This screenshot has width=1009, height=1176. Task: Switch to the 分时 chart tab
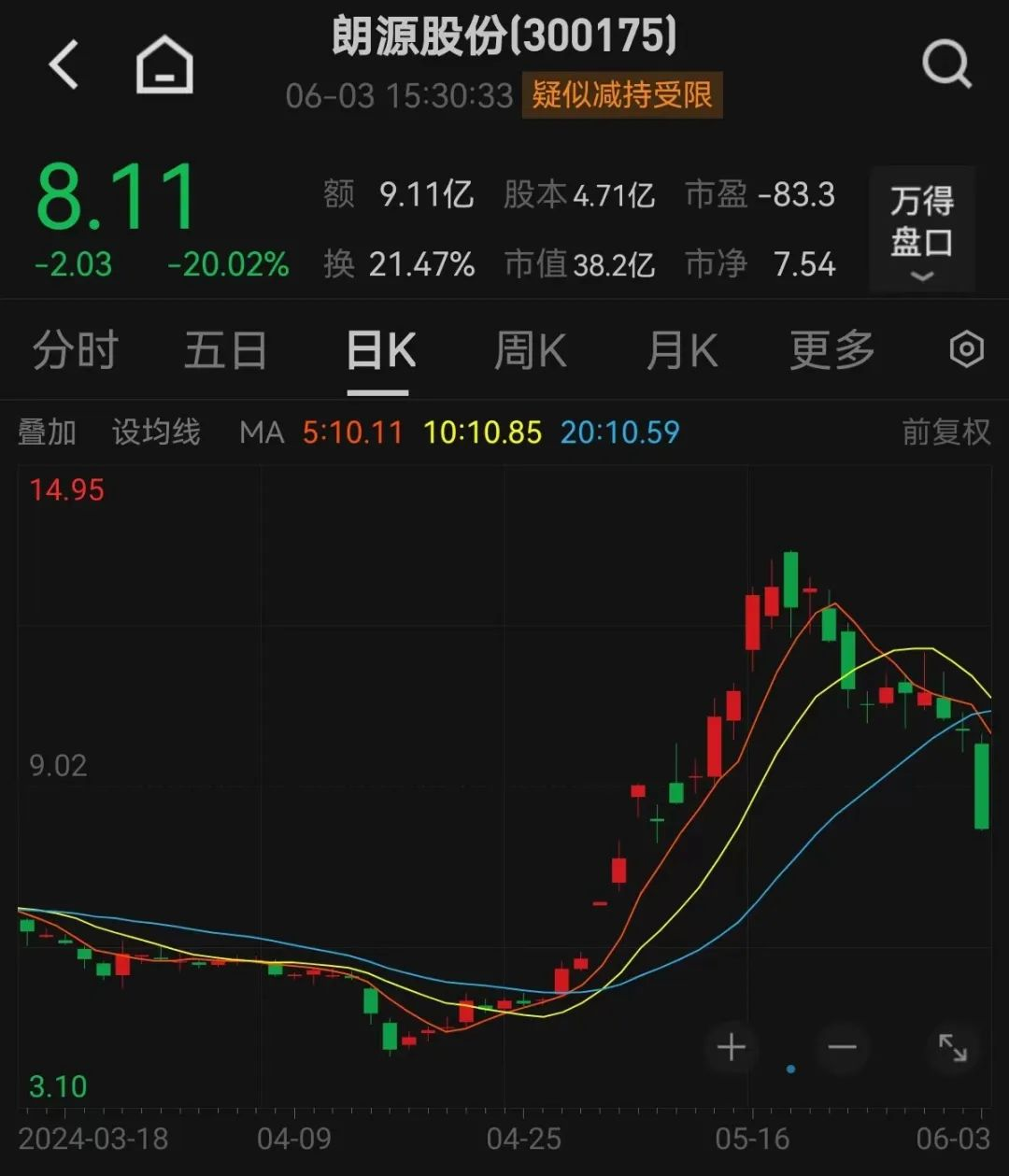click(75, 350)
